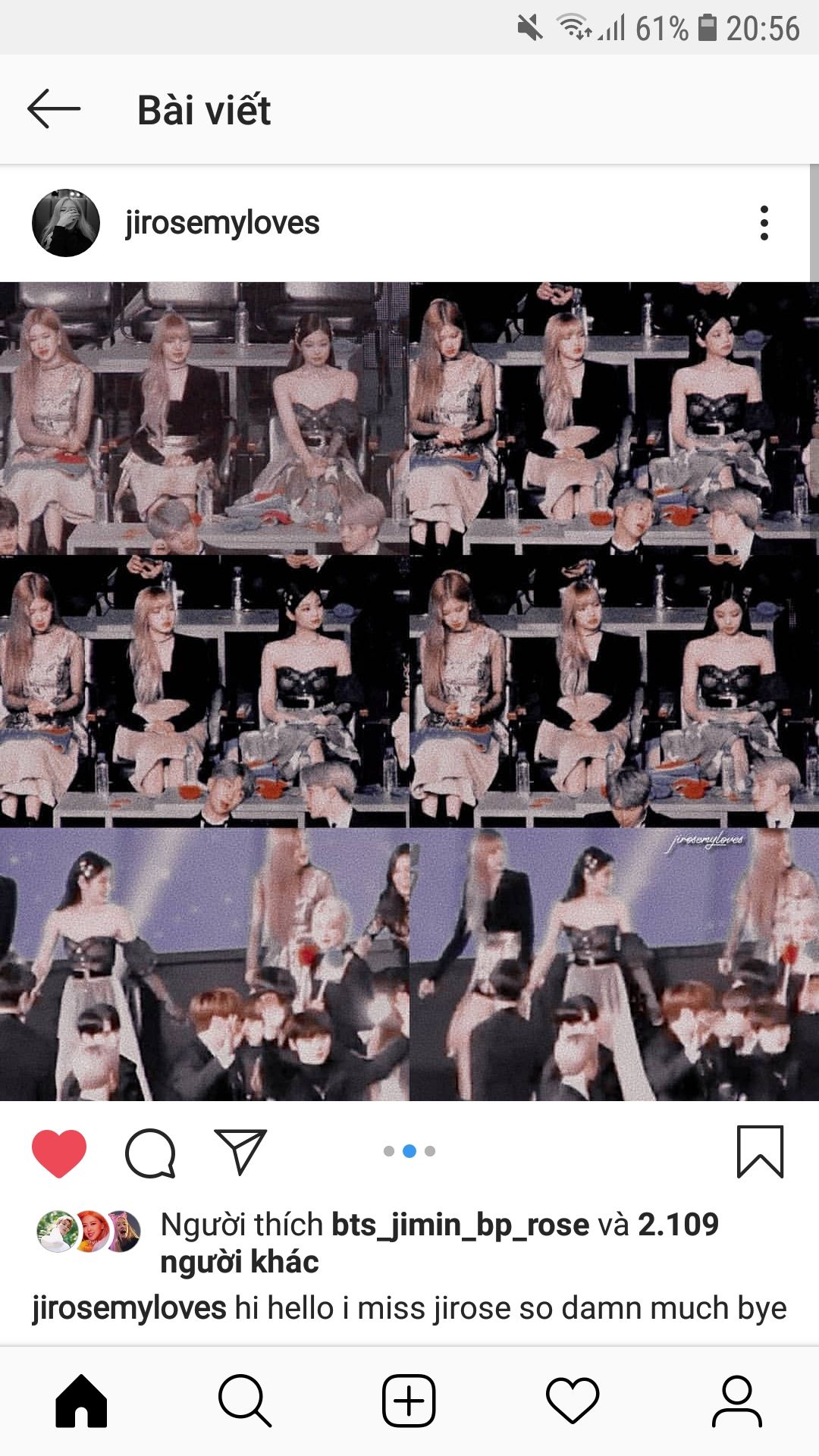View the 2.109 others who liked
The image size is (819, 1456).
[439, 1244]
